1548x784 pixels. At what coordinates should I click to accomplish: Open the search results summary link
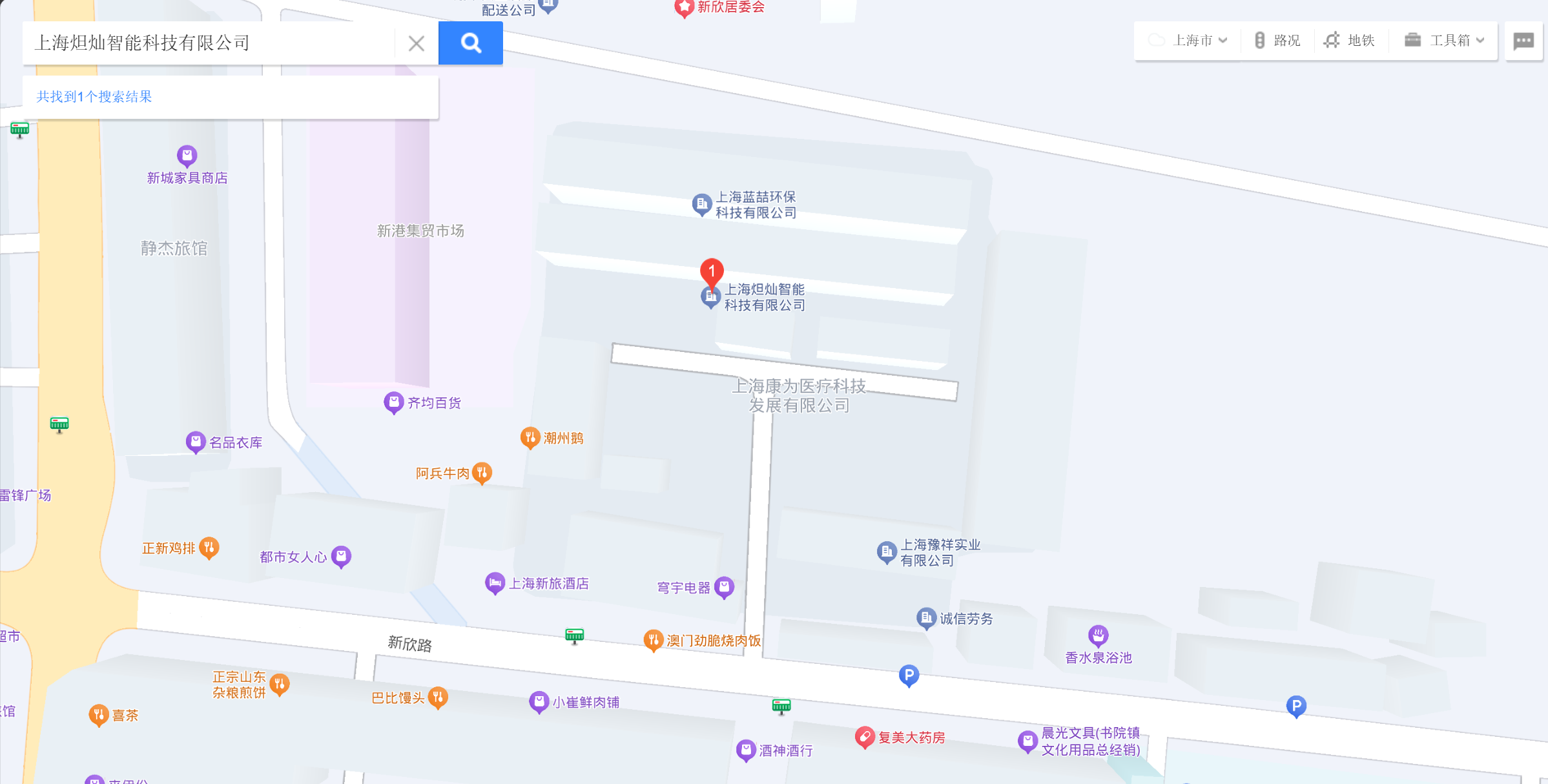tap(94, 97)
